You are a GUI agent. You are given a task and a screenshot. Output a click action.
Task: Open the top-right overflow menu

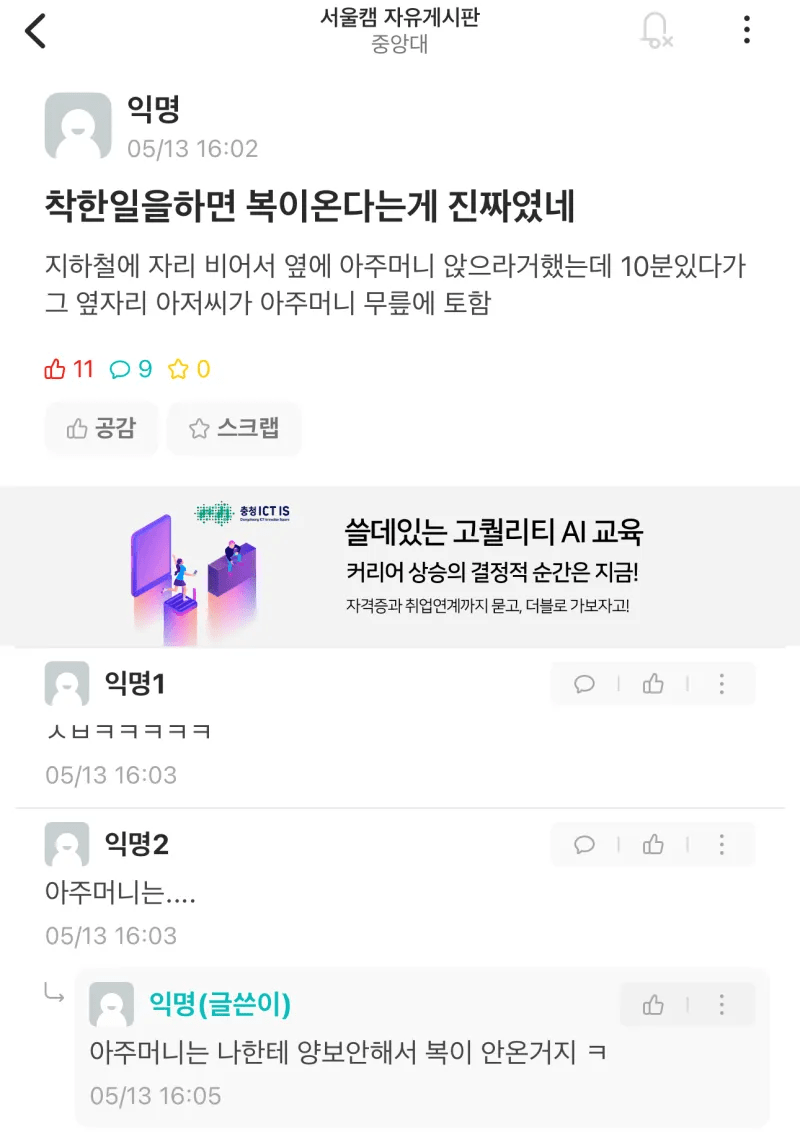coord(746,31)
